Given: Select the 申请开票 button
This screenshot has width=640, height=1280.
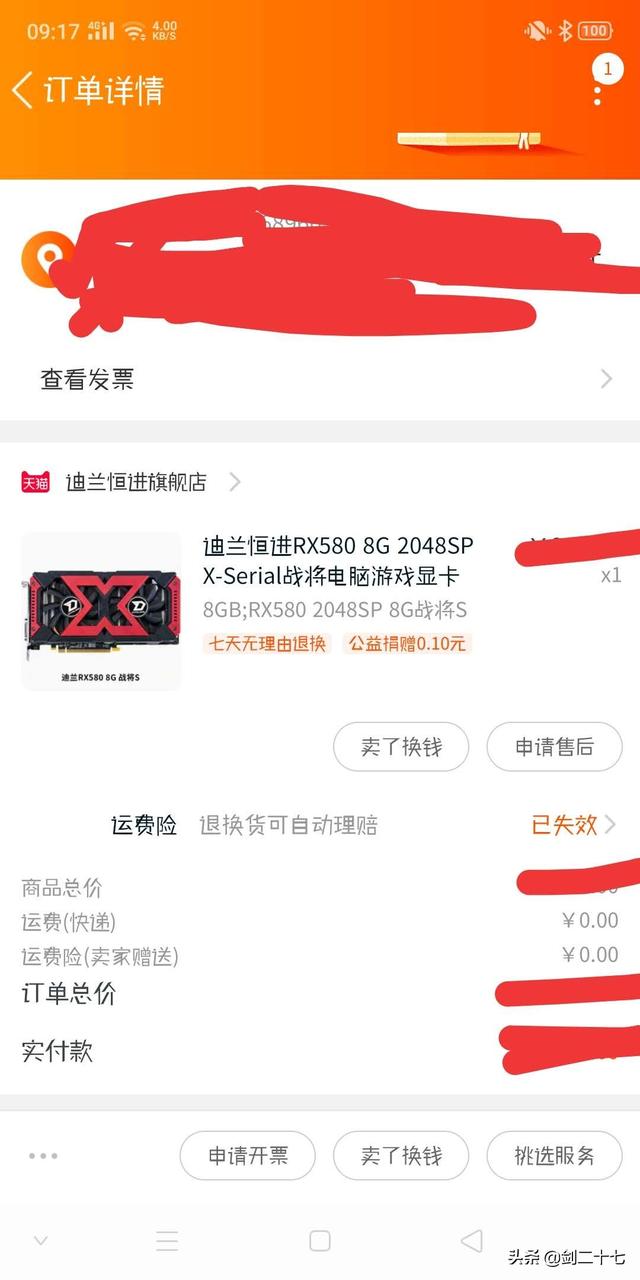Looking at the screenshot, I should coord(247,1156).
